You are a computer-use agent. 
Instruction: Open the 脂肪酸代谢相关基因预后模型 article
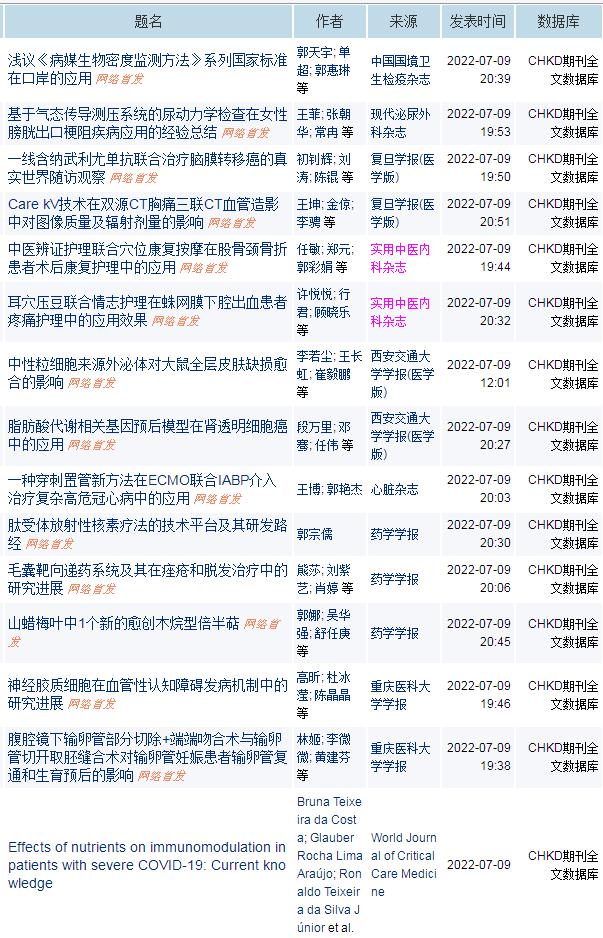(140, 425)
